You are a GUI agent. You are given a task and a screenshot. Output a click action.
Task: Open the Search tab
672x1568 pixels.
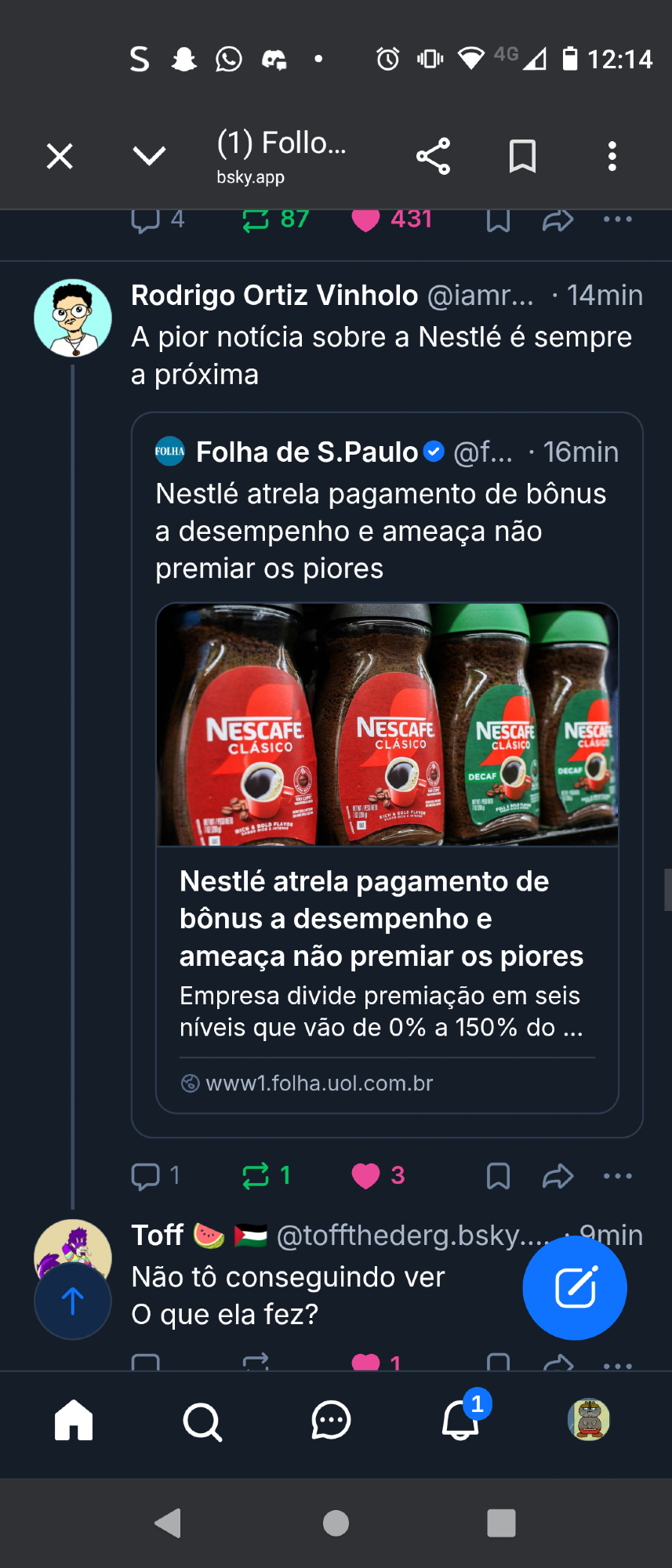pos(202,1421)
